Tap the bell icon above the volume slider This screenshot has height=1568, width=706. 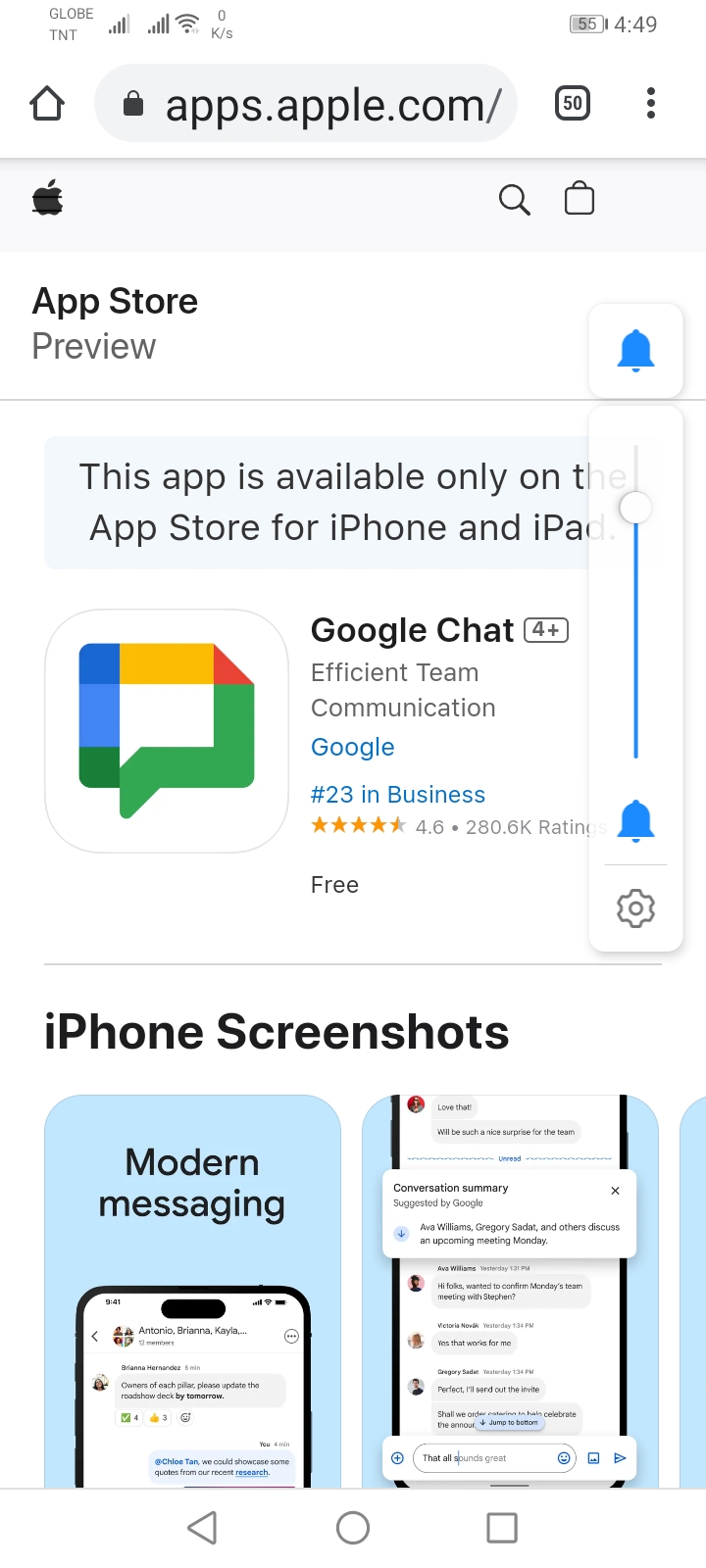(x=635, y=350)
